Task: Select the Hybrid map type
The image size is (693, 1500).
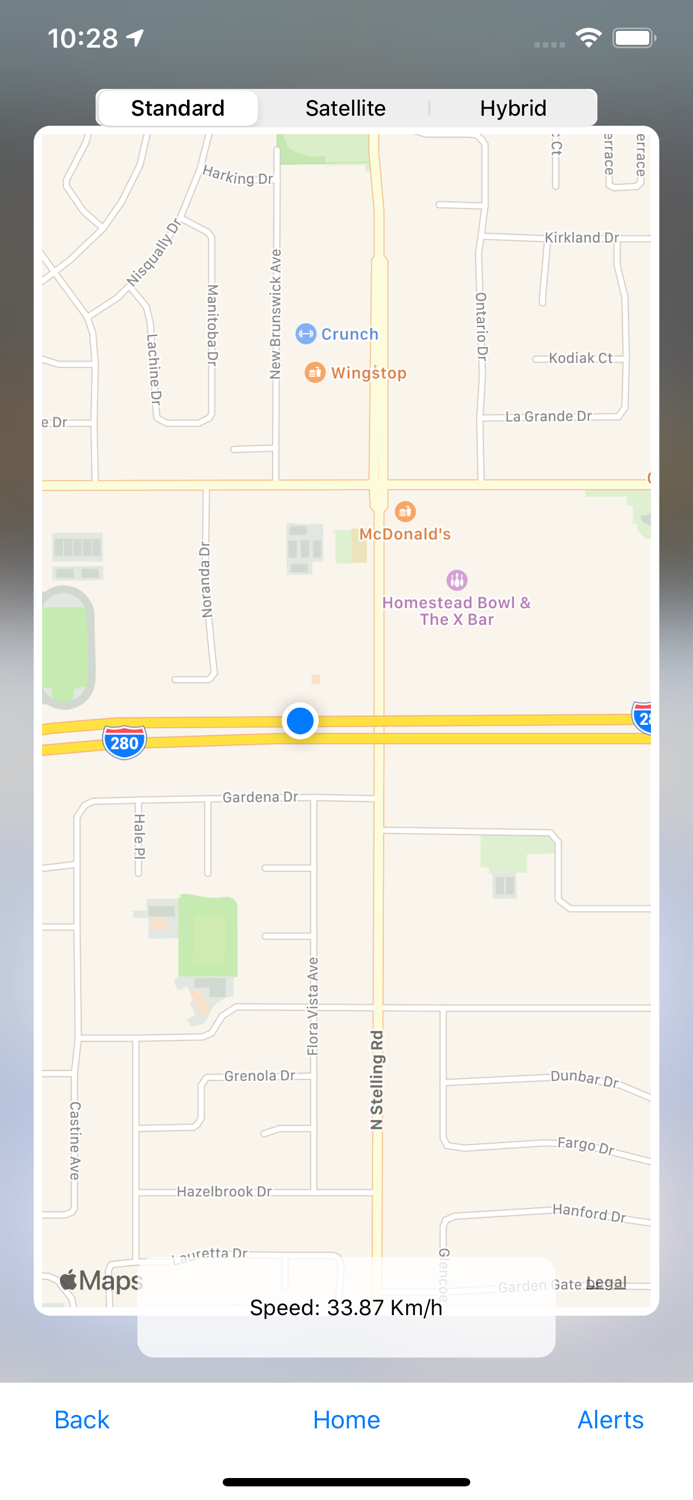Action: click(513, 108)
